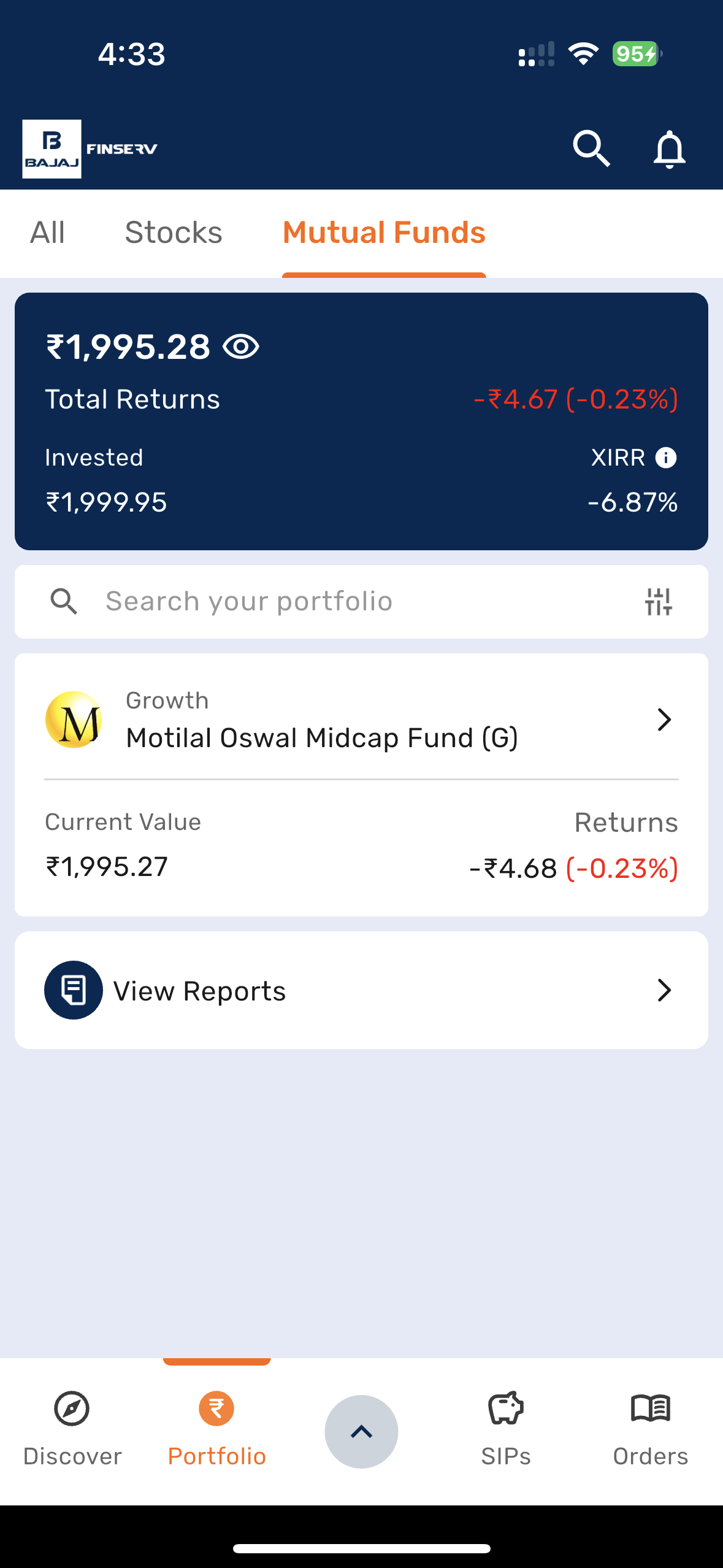
Task: Go to the Orders tab
Action: (651, 1430)
